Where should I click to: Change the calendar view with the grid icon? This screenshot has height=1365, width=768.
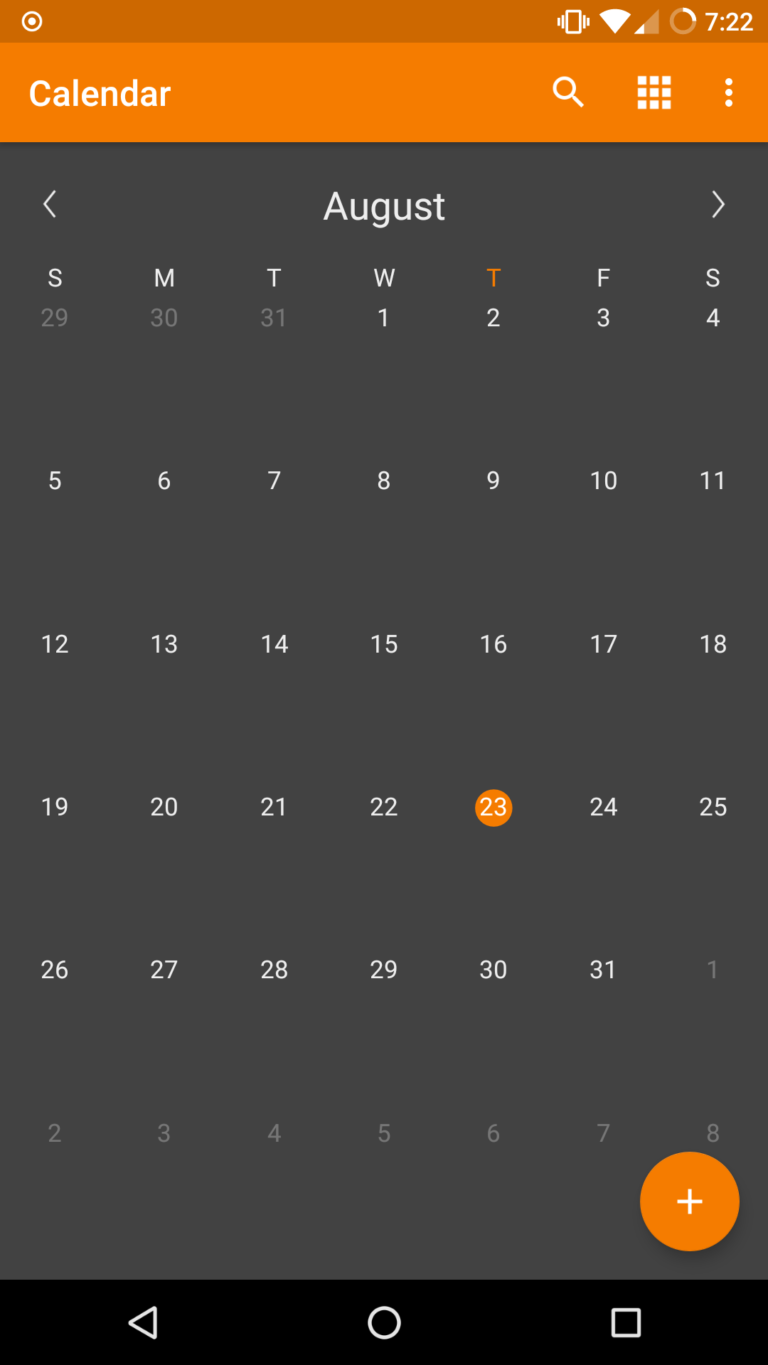[x=654, y=92]
